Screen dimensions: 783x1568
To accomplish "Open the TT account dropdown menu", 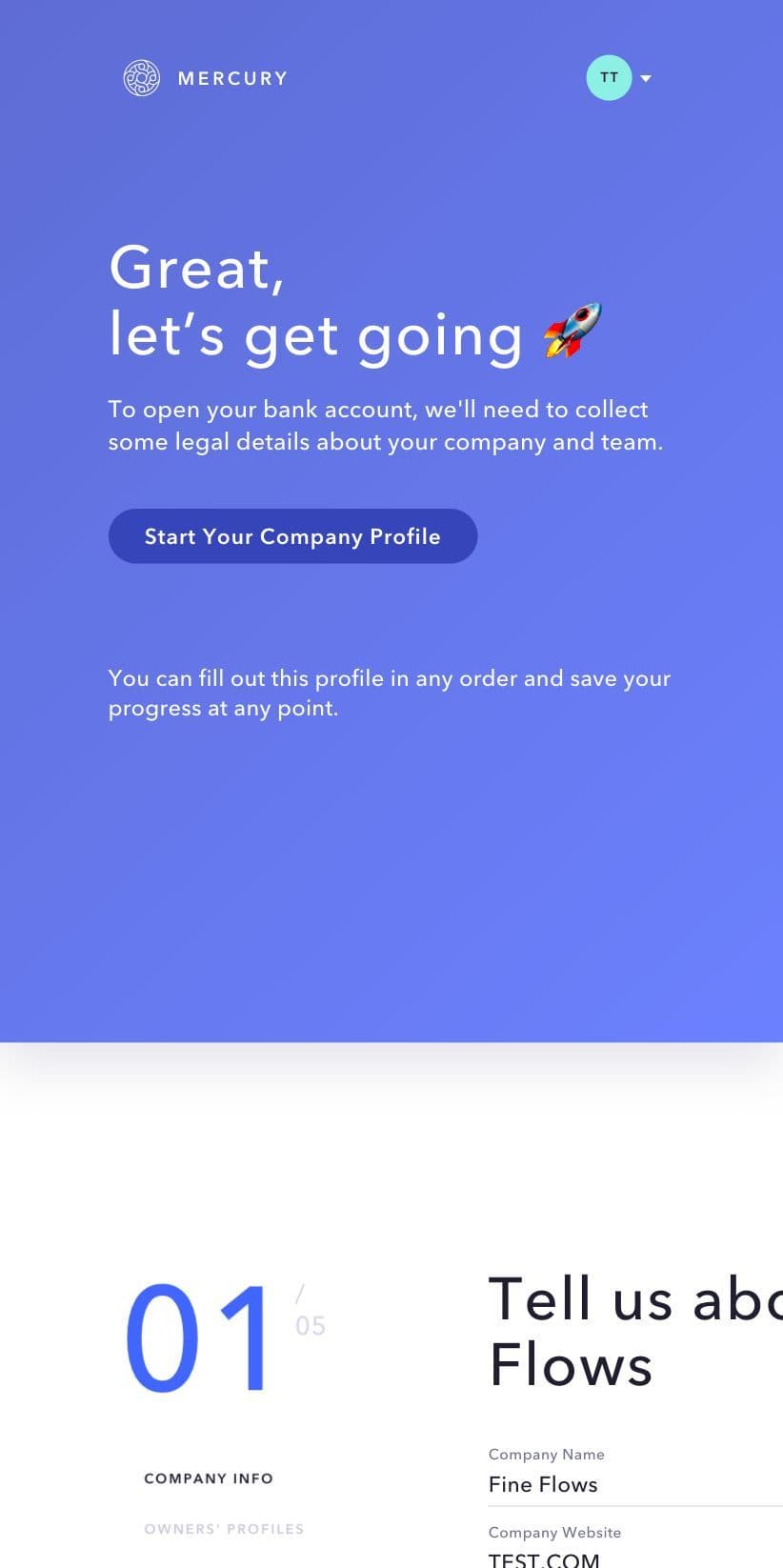I will [619, 78].
